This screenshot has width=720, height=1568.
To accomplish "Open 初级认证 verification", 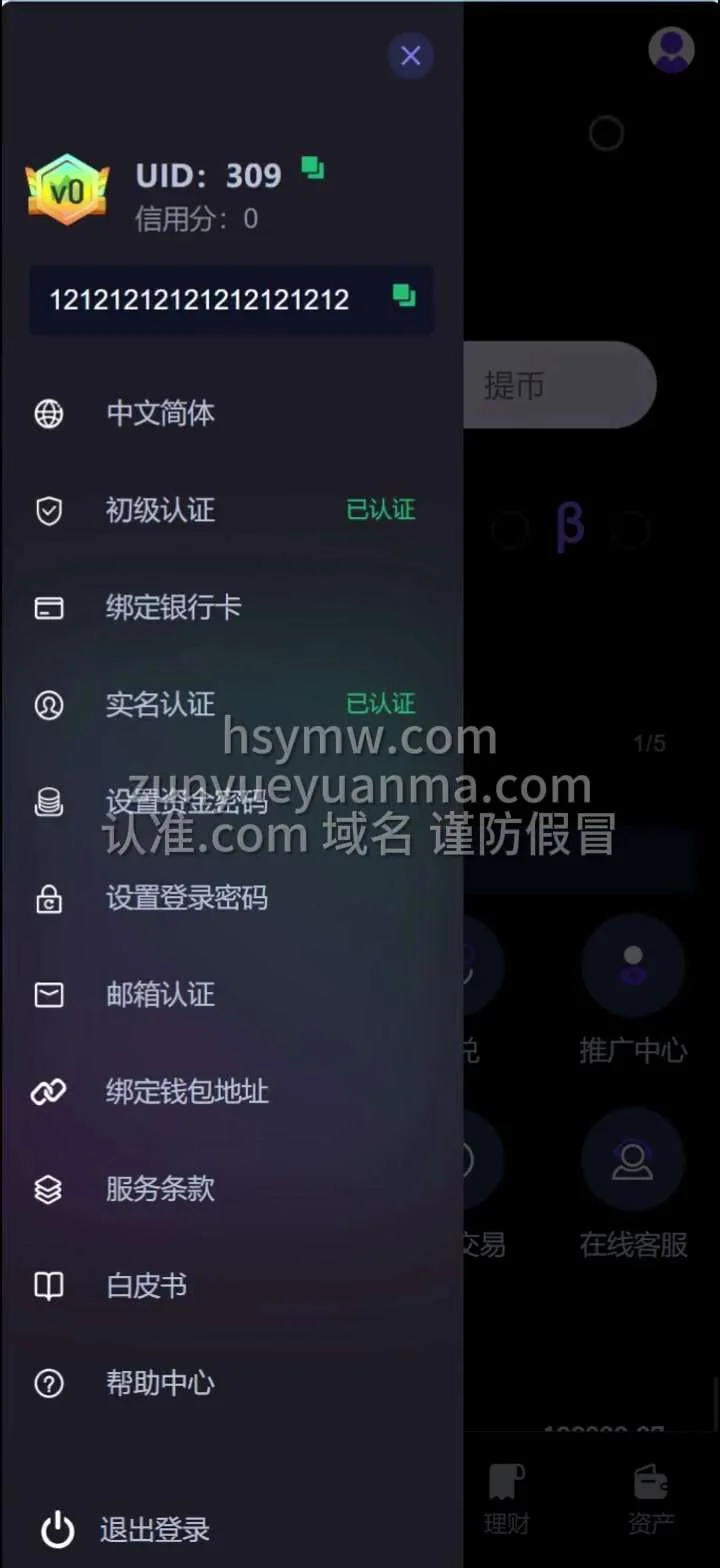I will (x=160, y=511).
